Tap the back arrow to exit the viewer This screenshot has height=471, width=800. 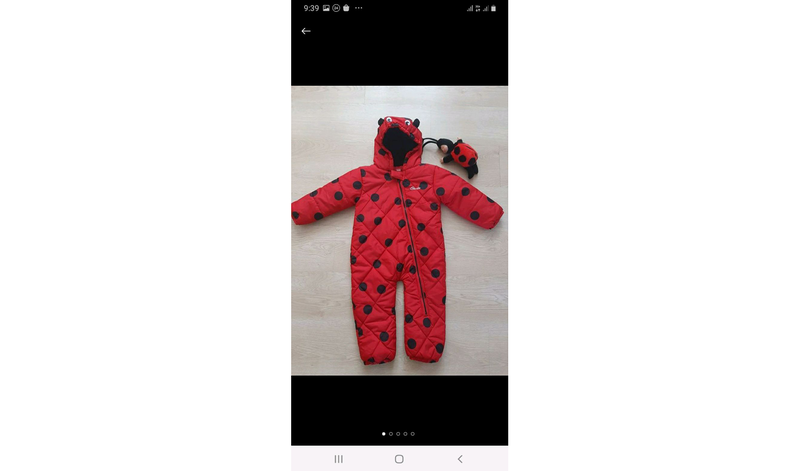tap(306, 31)
